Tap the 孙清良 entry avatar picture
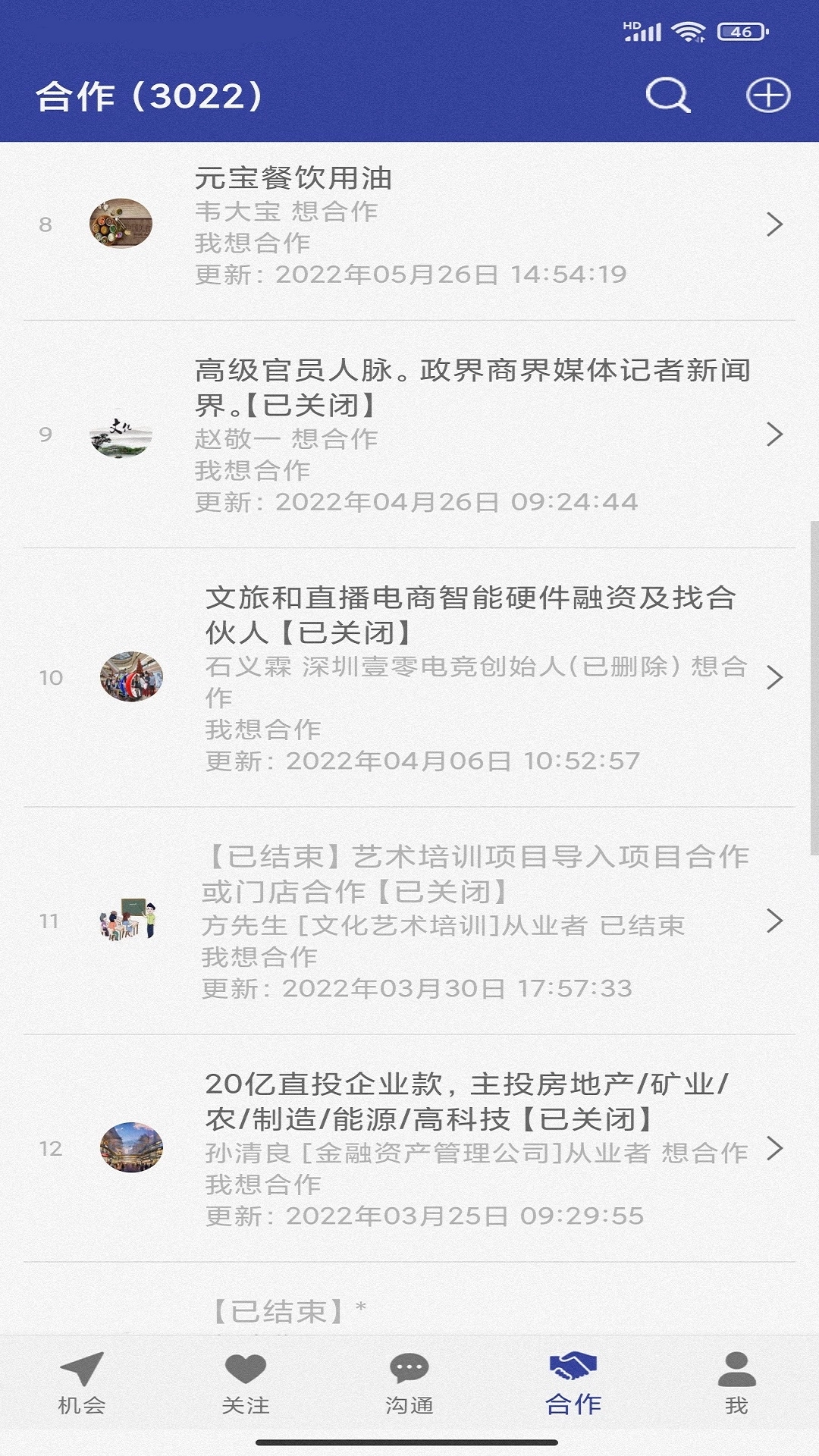Image resolution: width=819 pixels, height=1456 pixels. tap(130, 1147)
